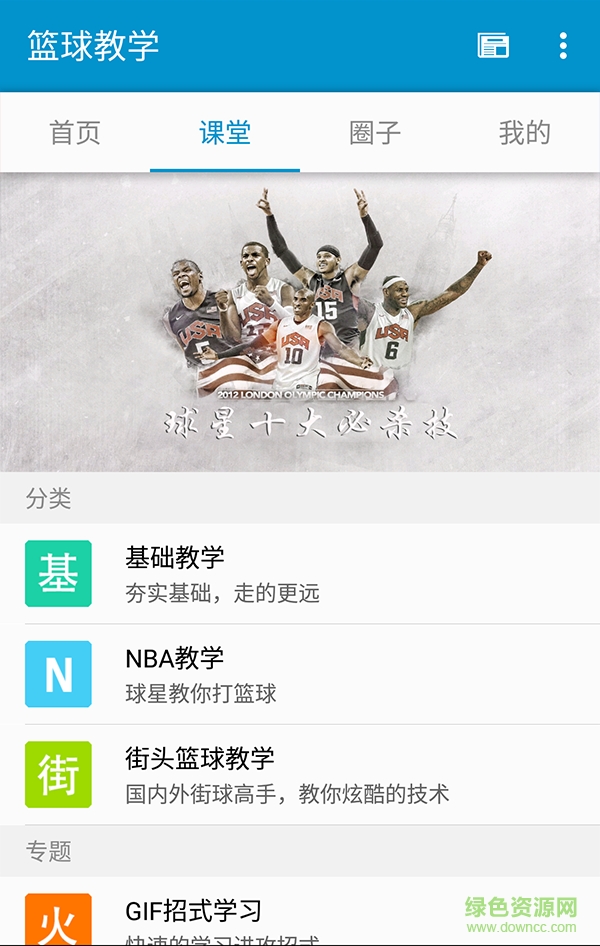
Task: Open the NBA教学 category
Action: [300, 674]
